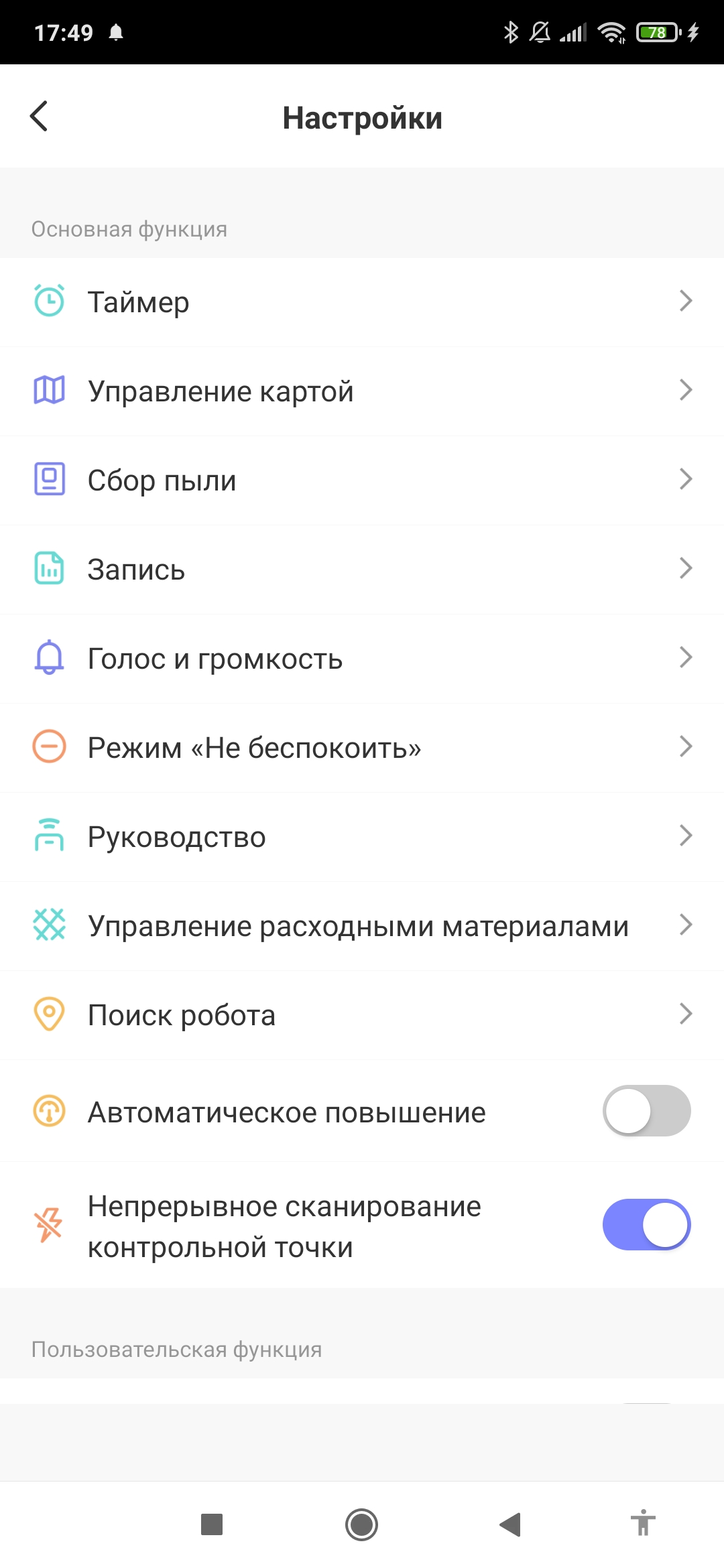724x1568 pixels.
Task: Disable Непрерывное сканирование контрольной точки
Action: point(646,1225)
